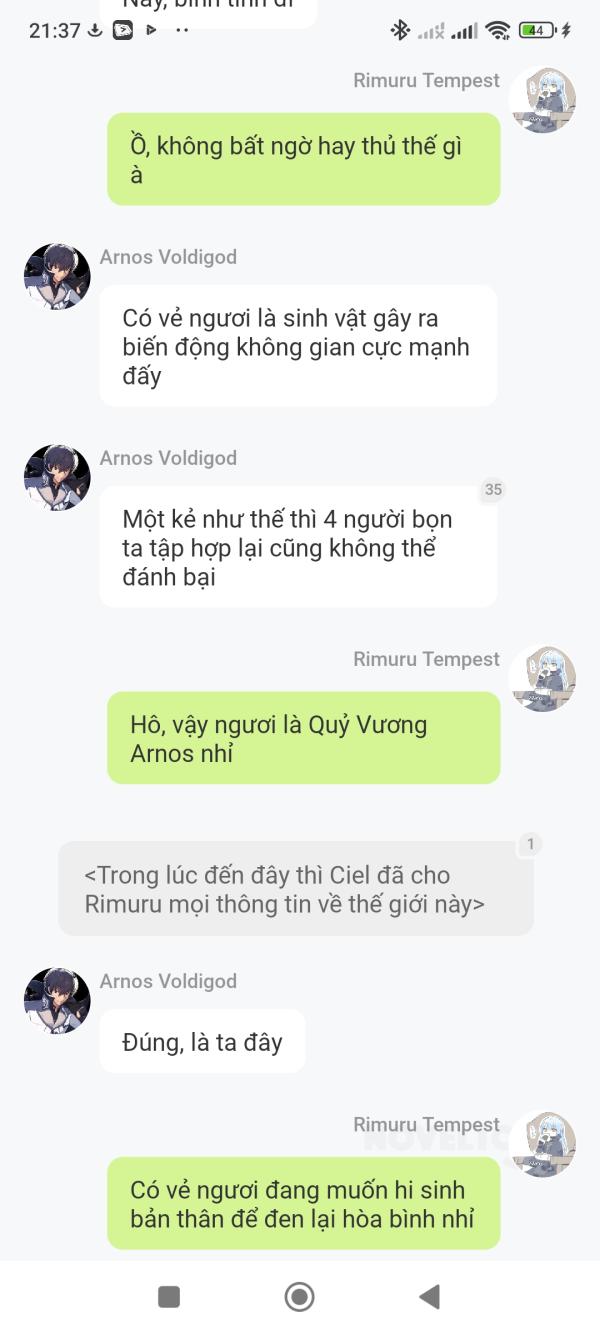Open the 1 comment badge on narration bubble

pyautogui.click(x=530, y=844)
